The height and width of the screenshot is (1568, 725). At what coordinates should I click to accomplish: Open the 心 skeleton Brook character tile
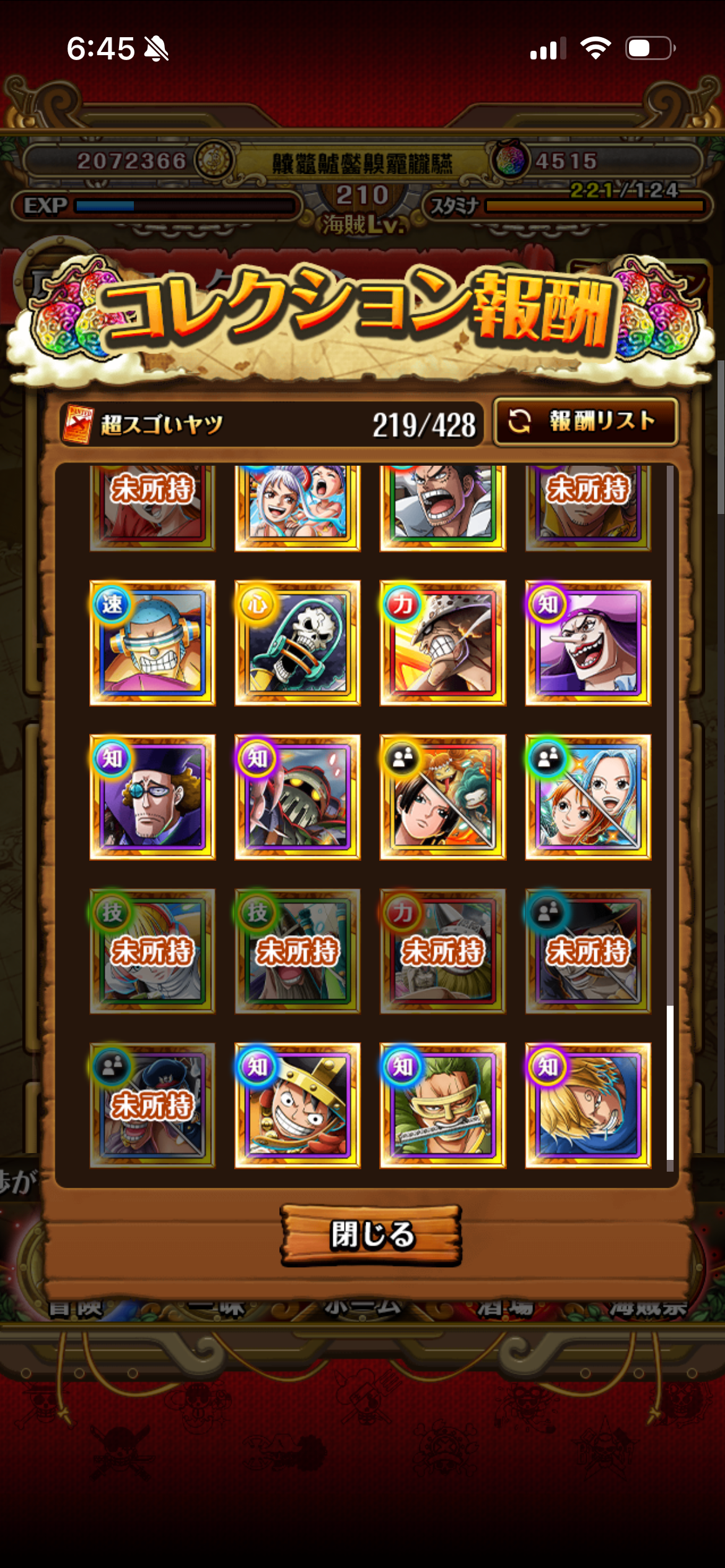297,643
